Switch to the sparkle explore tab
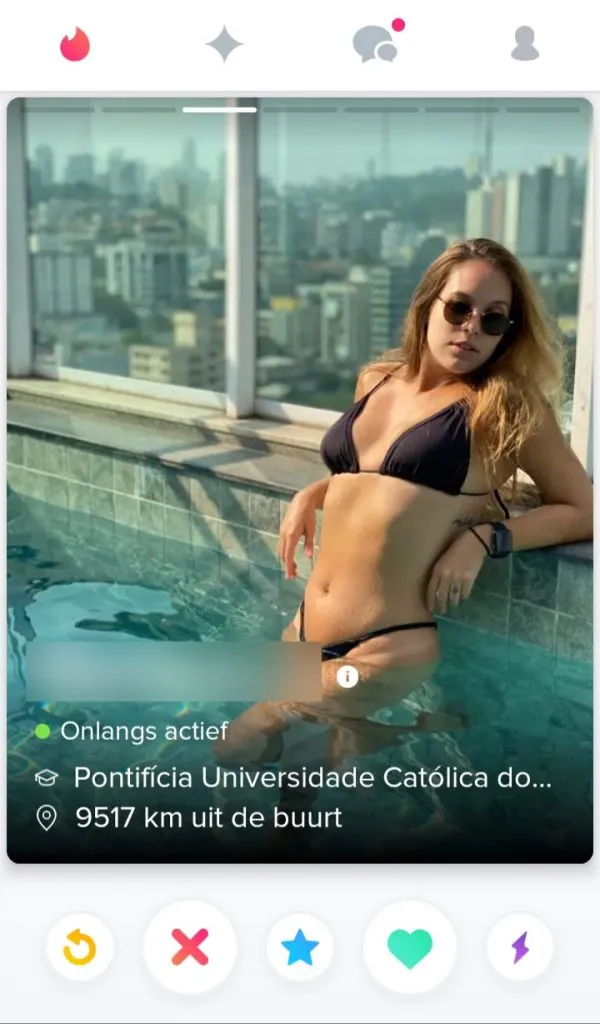 pyautogui.click(x=224, y=44)
